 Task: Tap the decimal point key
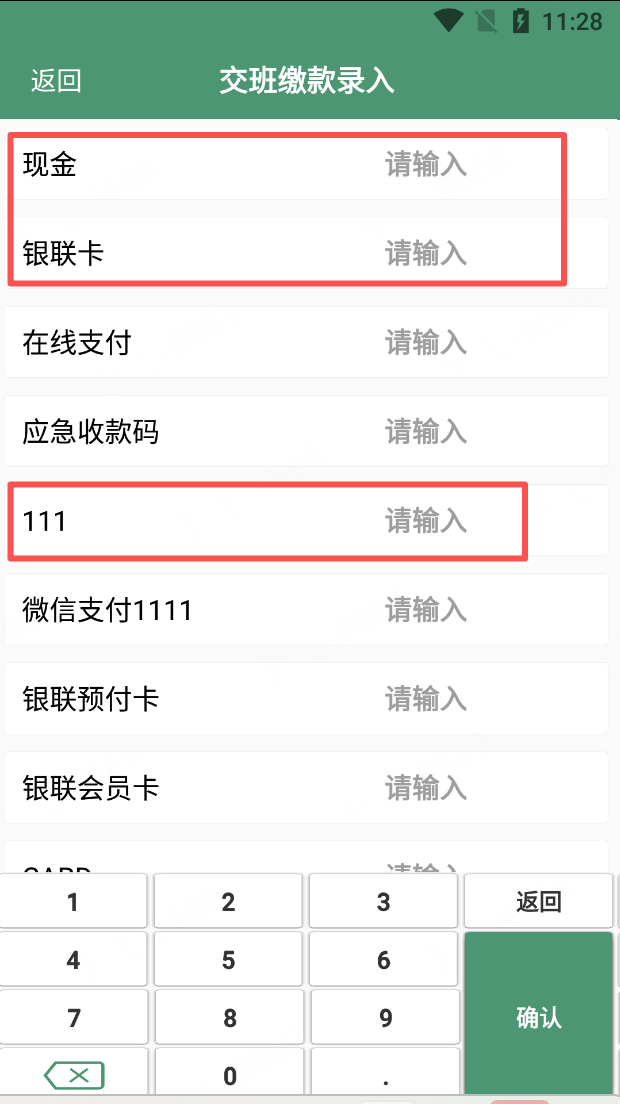coord(384,1078)
